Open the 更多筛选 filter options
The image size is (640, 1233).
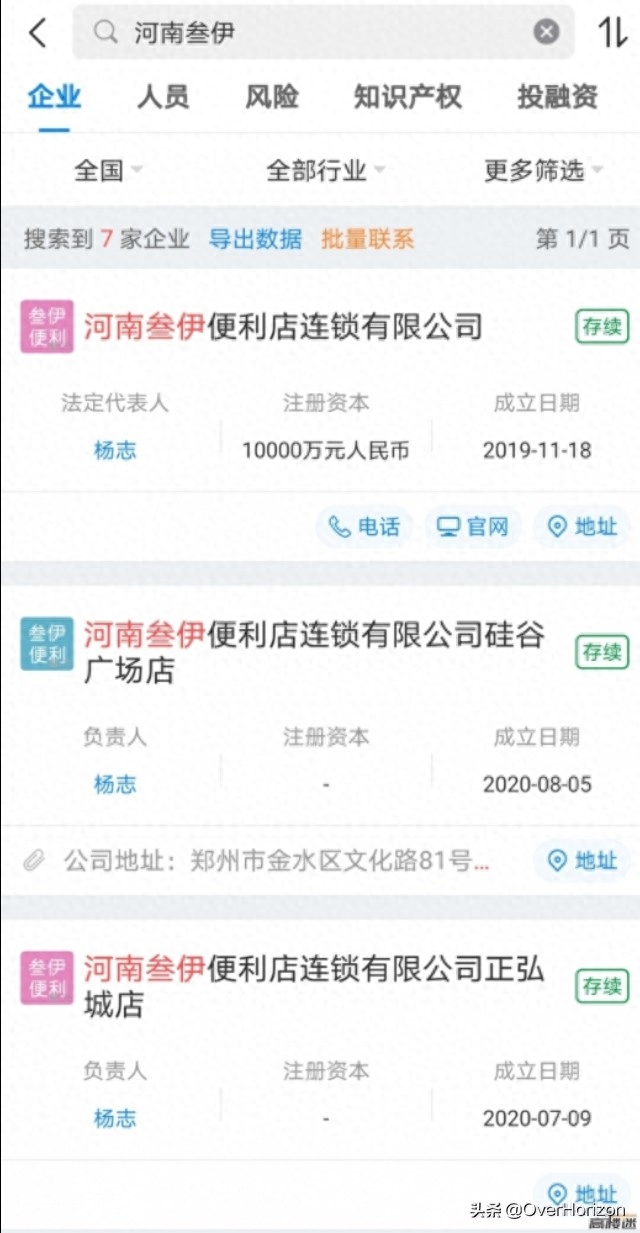click(543, 171)
